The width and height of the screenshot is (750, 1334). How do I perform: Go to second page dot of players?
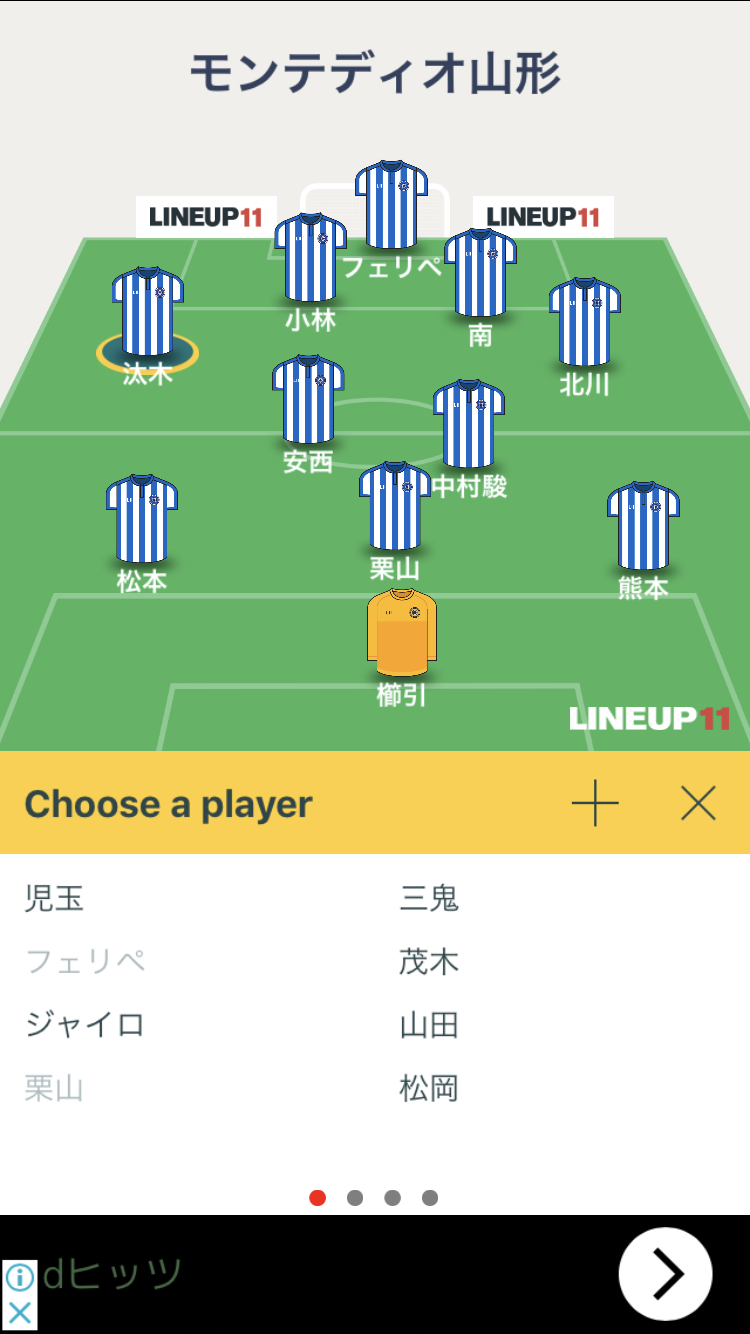[355, 1198]
